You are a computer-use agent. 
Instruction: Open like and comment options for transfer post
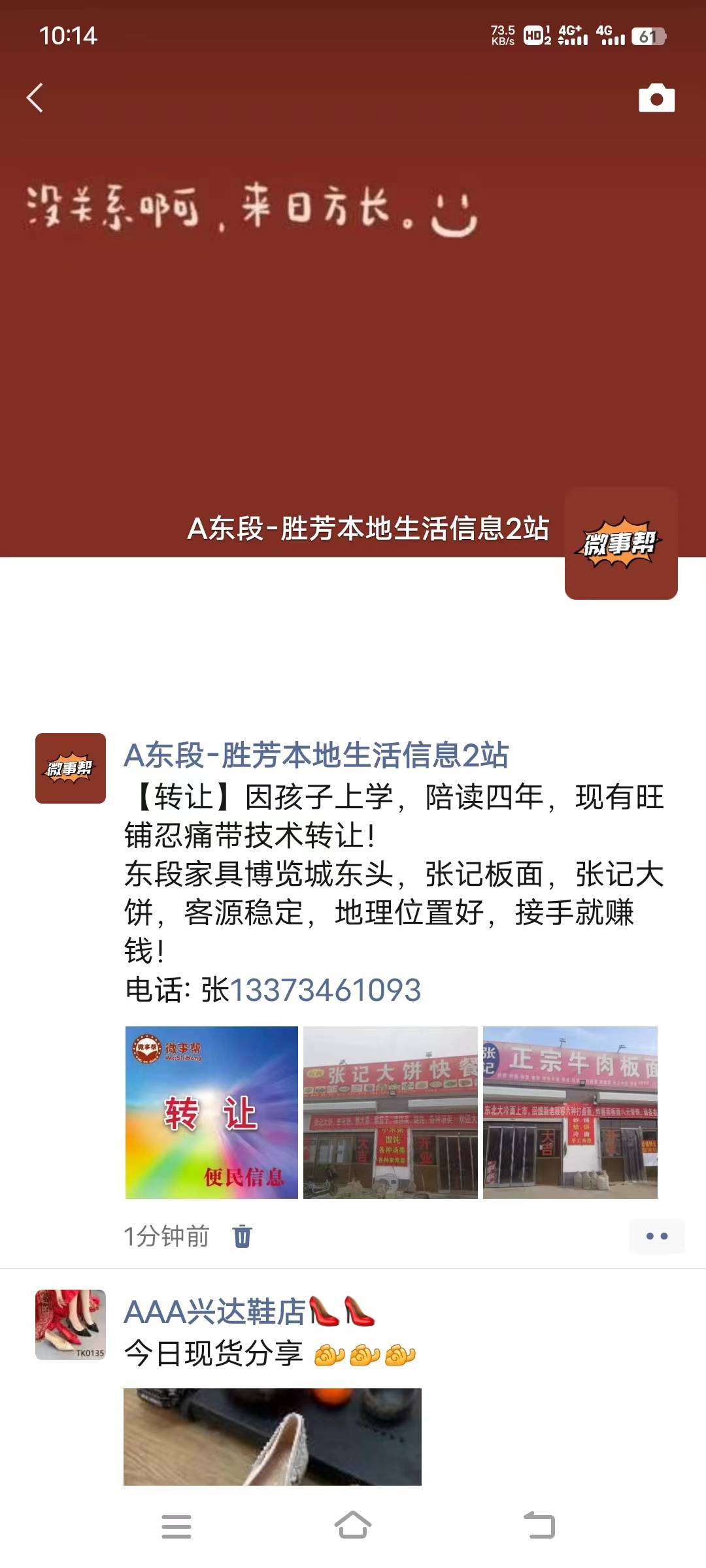point(656,1236)
